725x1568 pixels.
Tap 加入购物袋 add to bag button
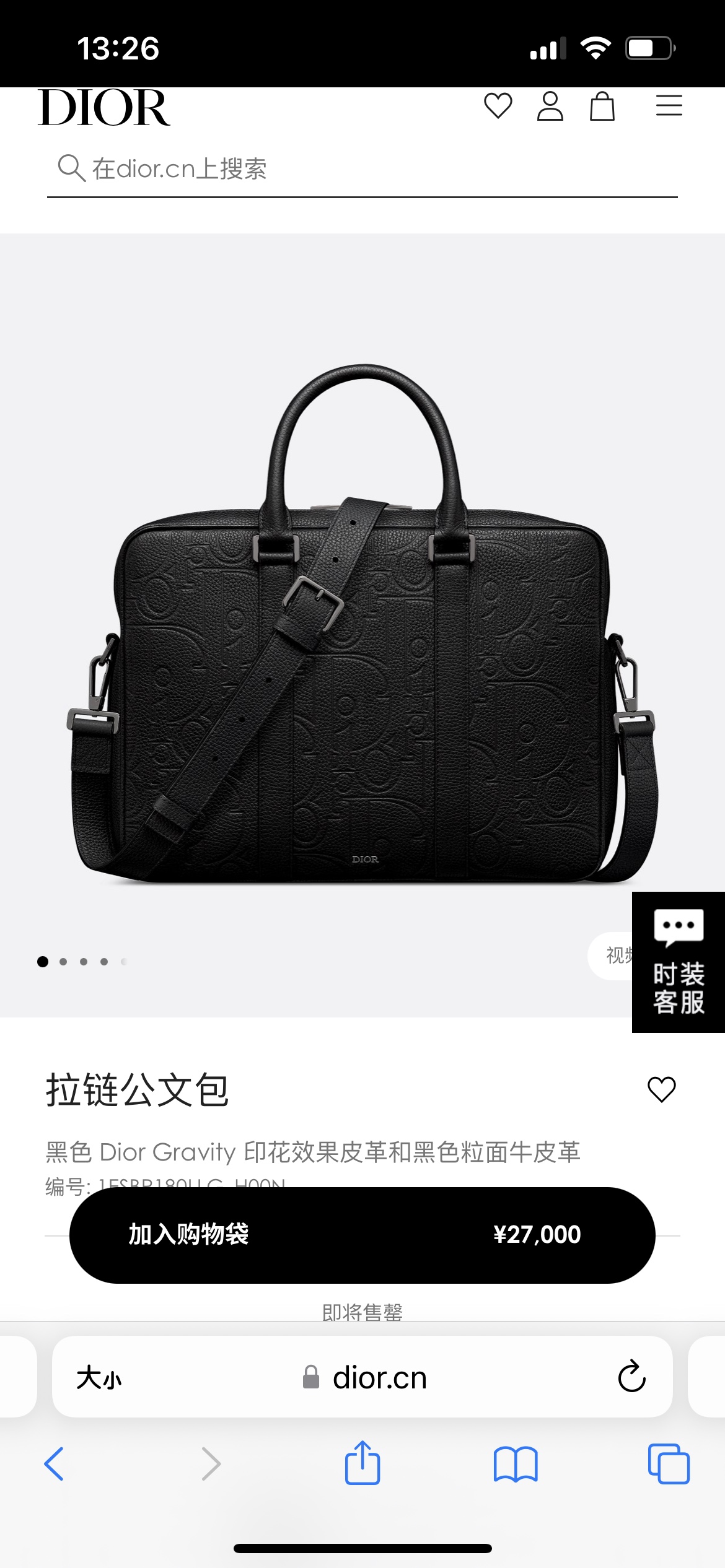[362, 1235]
